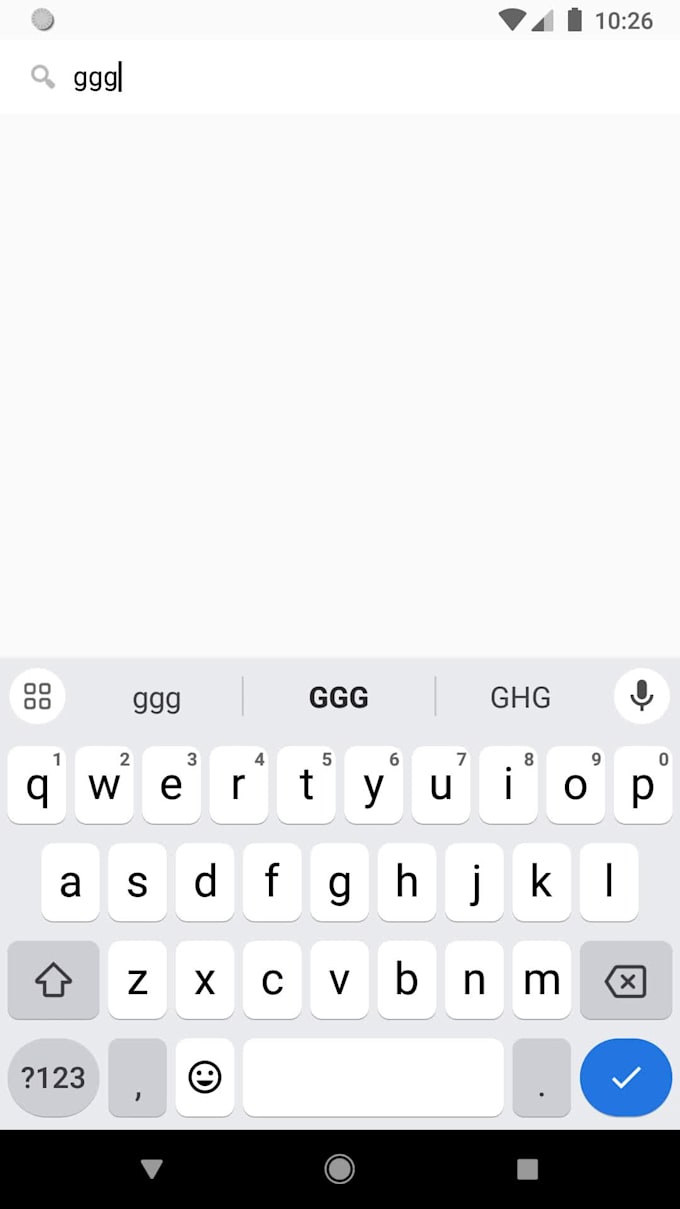Go back using the navigation bar
Screen dimensions: 680x1209
[x=152, y=1168]
